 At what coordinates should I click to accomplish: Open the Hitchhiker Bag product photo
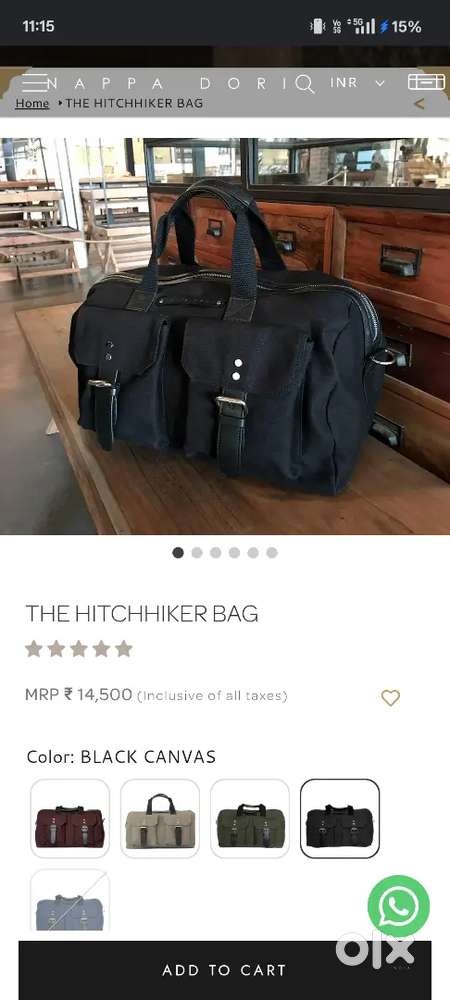(225, 336)
